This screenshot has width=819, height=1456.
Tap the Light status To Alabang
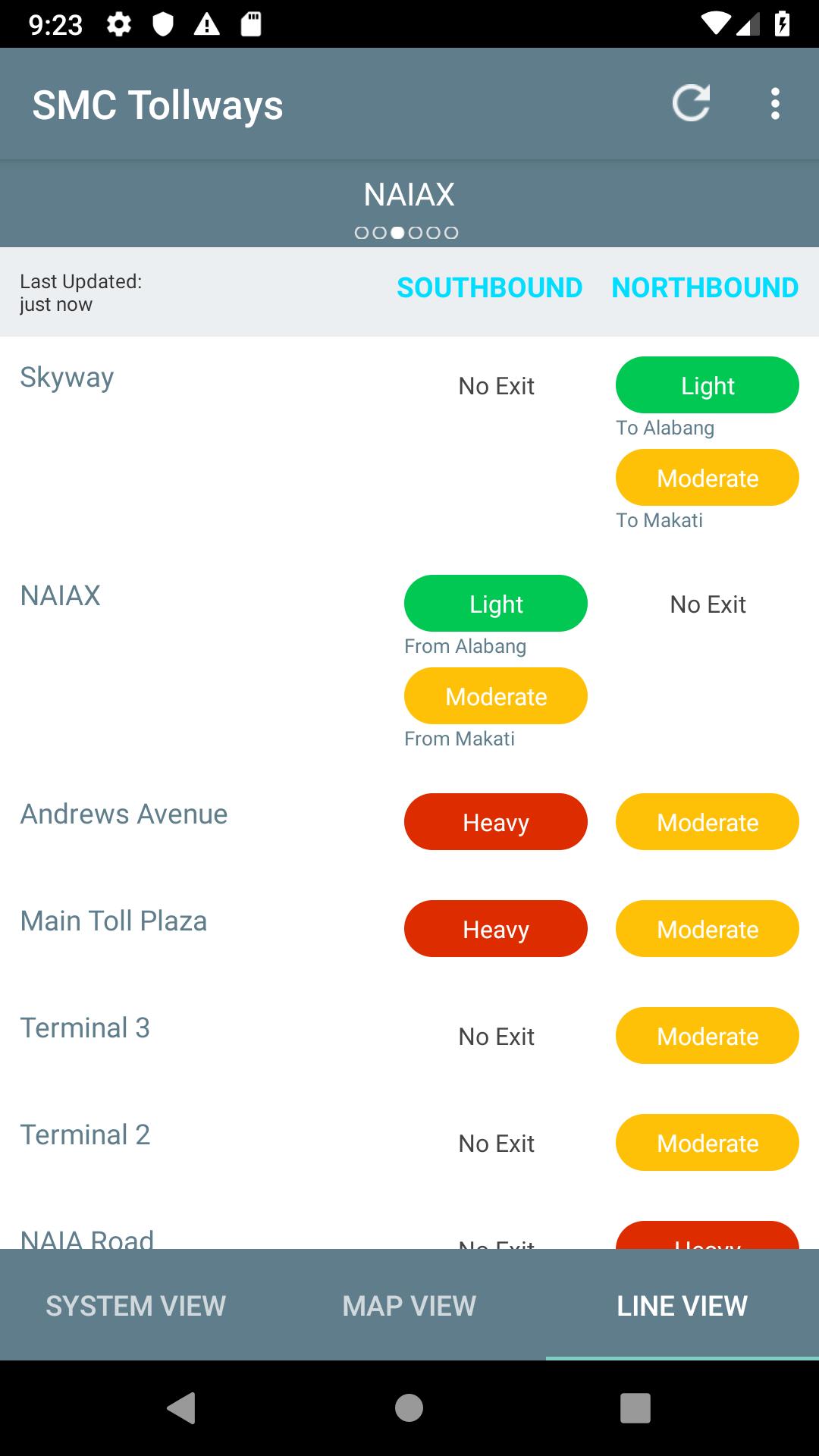click(x=707, y=385)
